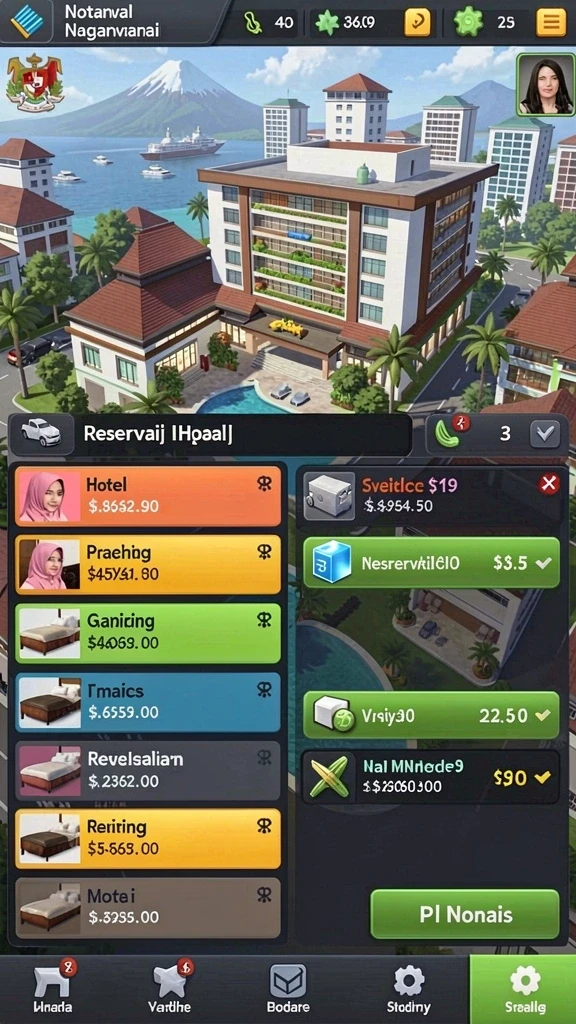Close the Sveitlce $19 item
The image size is (576, 1024).
tap(549, 484)
